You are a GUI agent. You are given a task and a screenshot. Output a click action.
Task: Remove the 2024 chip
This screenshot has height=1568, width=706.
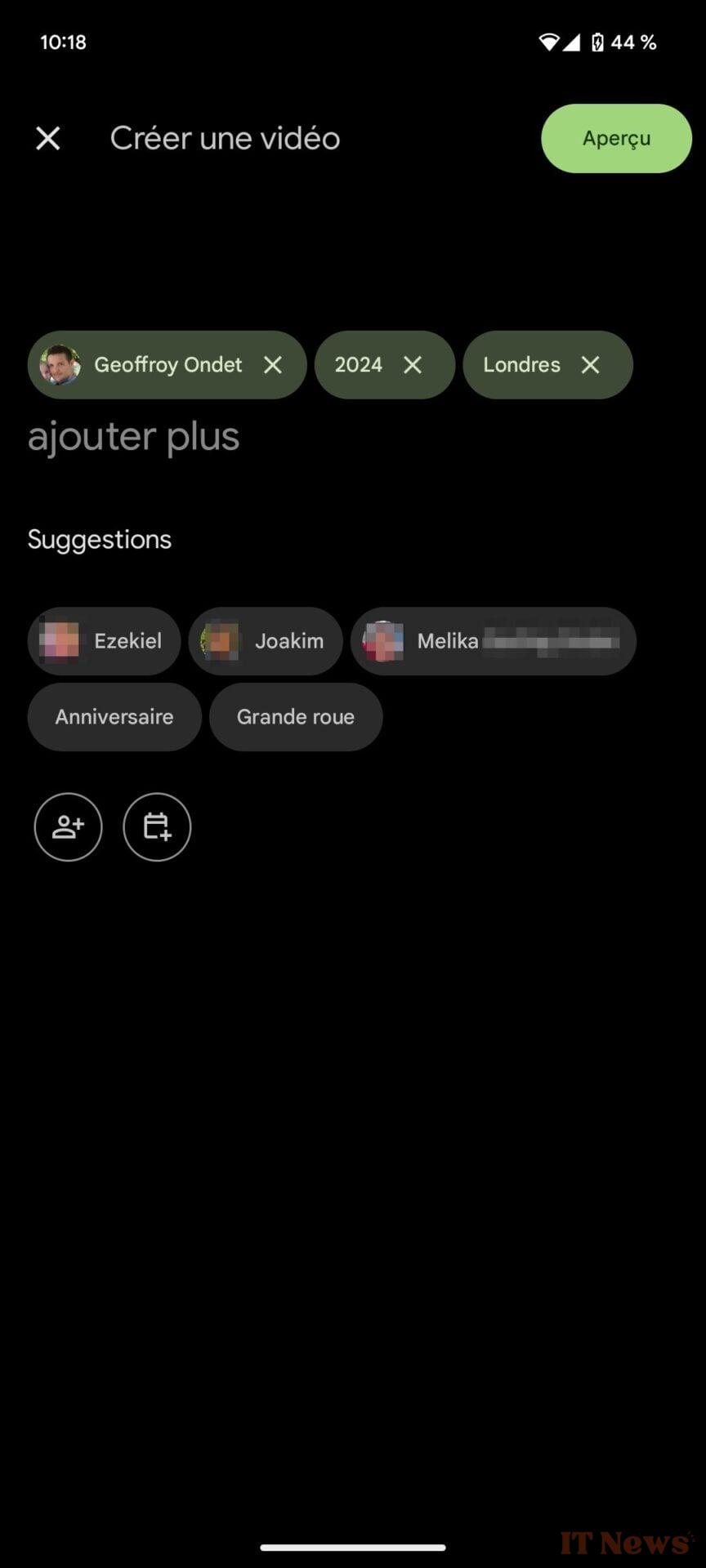click(413, 365)
